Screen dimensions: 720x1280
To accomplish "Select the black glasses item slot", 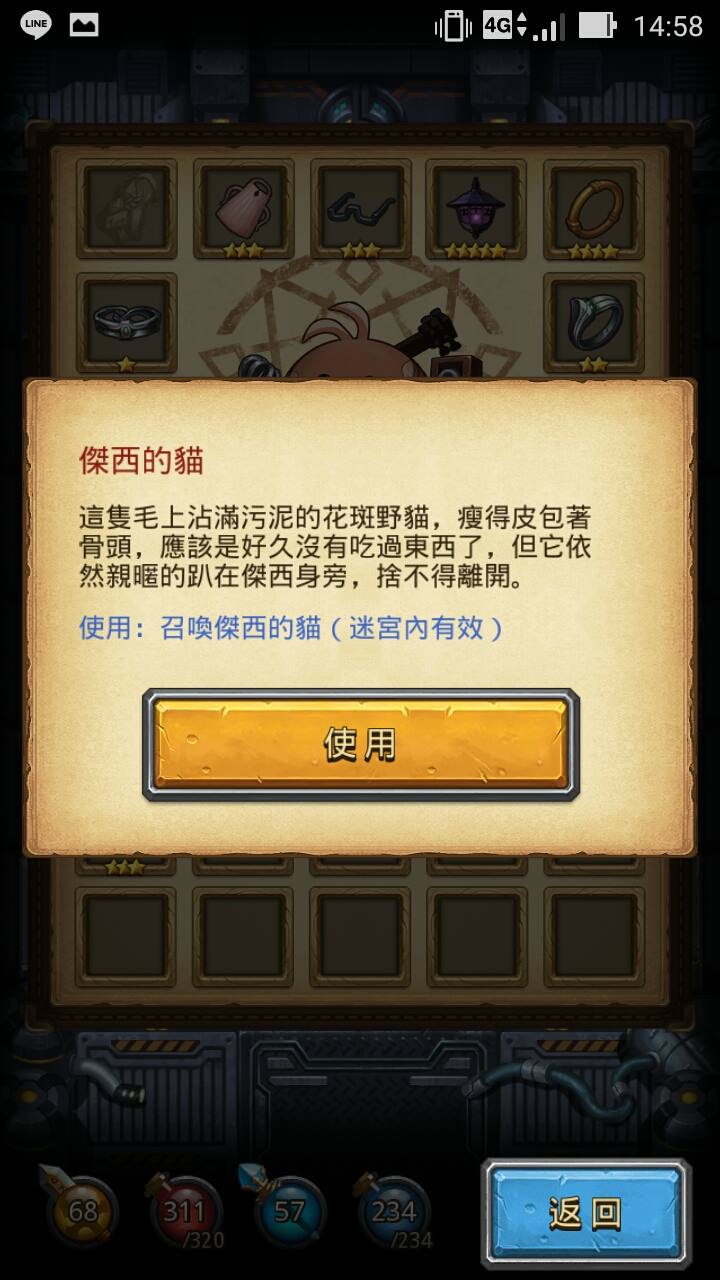I will [360, 209].
